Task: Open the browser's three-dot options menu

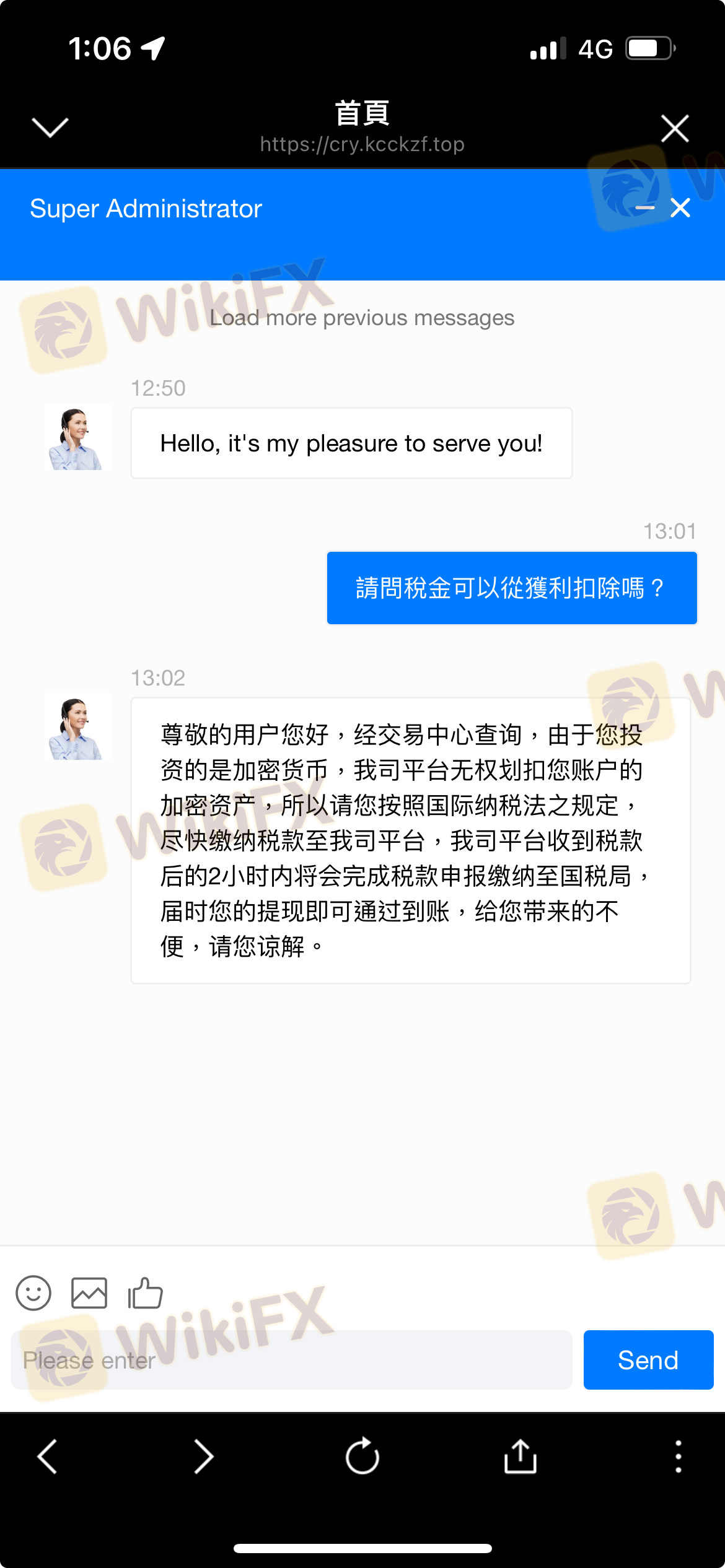Action: 679,1457
